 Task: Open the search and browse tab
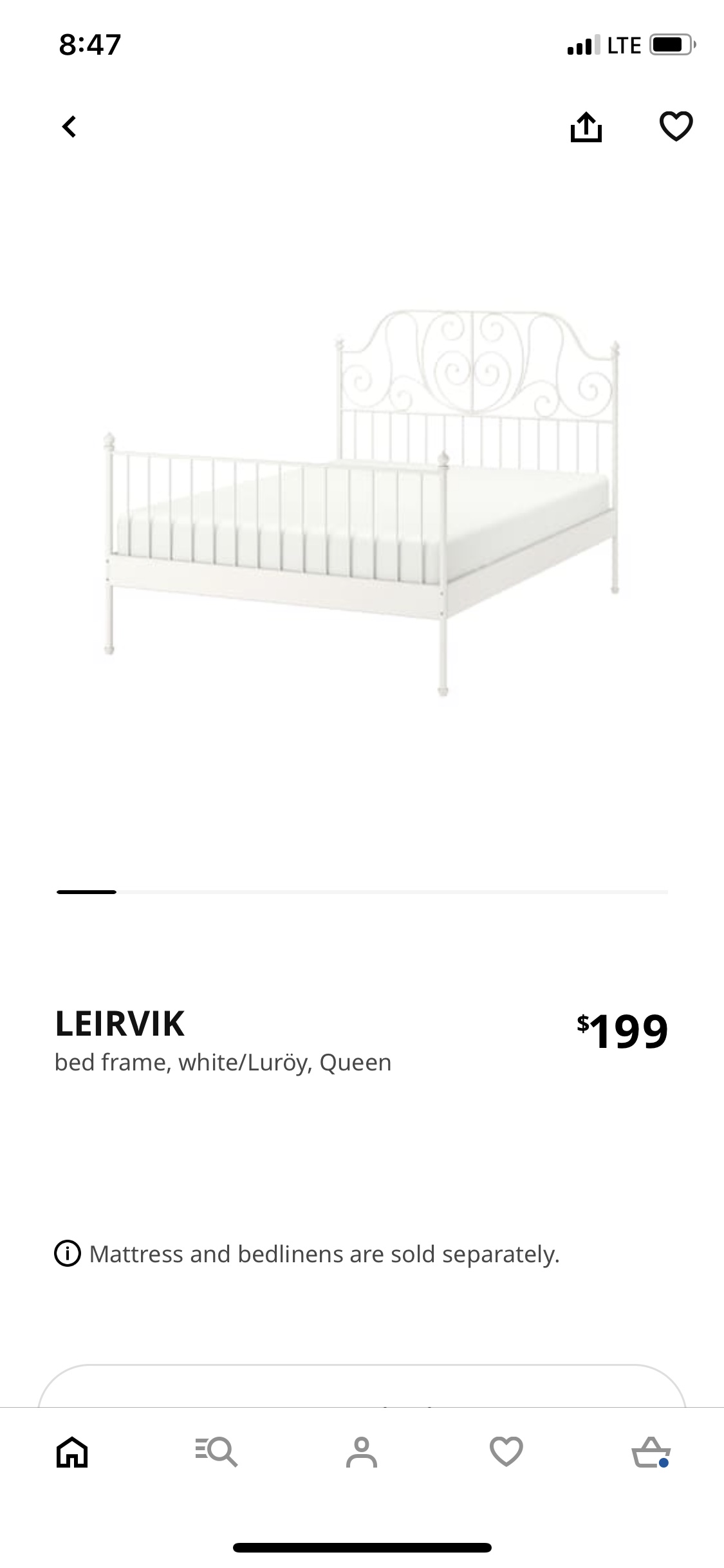[x=217, y=1452]
